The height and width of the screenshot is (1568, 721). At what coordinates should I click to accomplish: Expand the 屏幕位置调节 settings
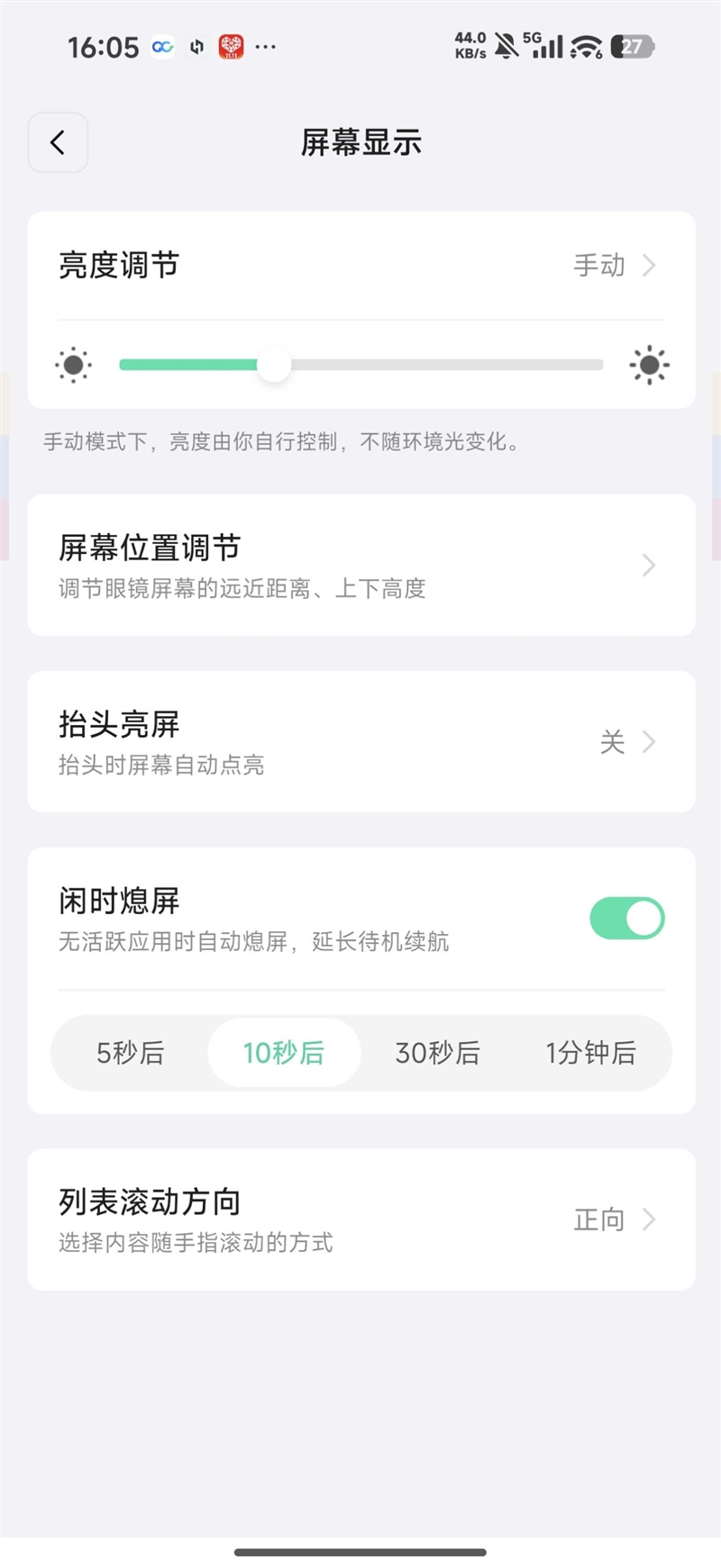[360, 565]
